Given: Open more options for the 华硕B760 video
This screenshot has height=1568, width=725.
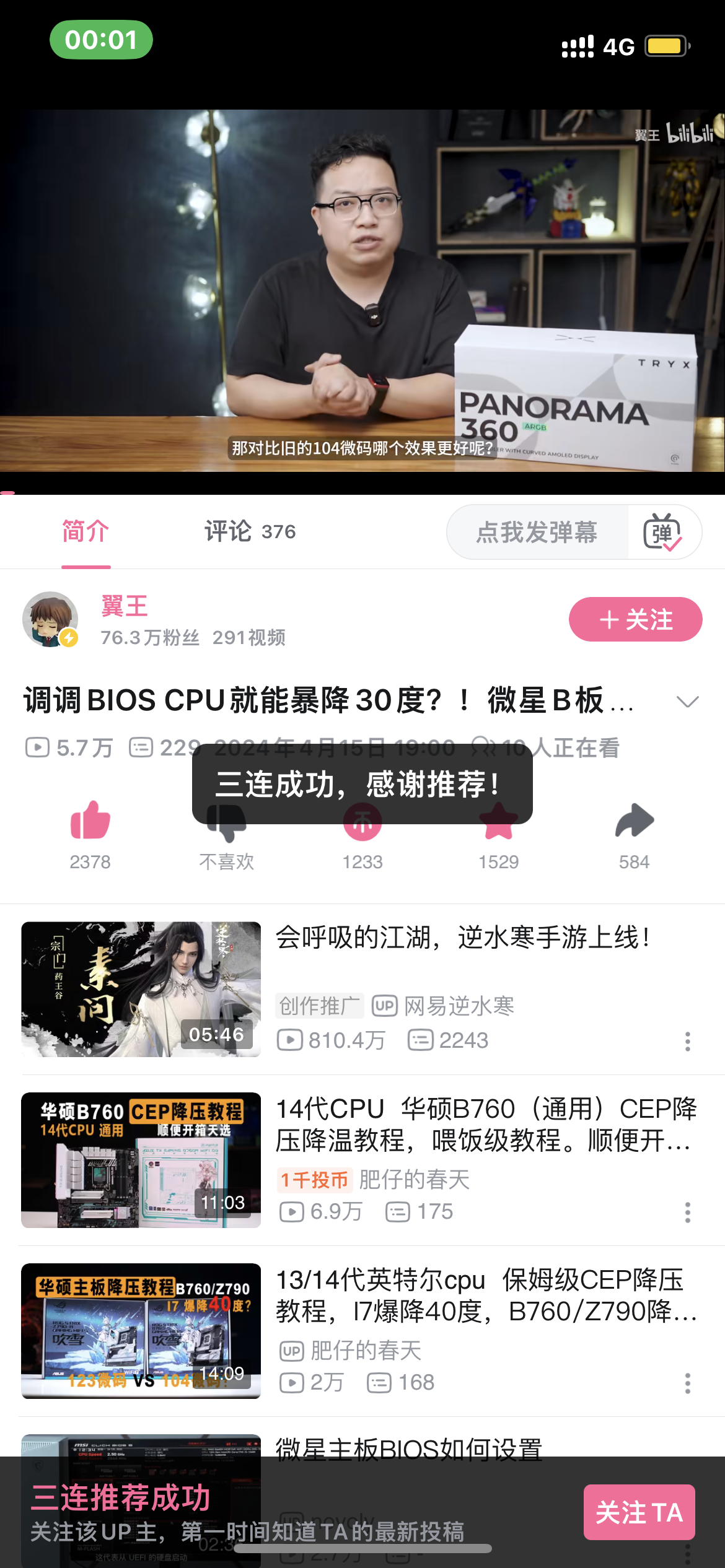Looking at the screenshot, I should 687,1212.
